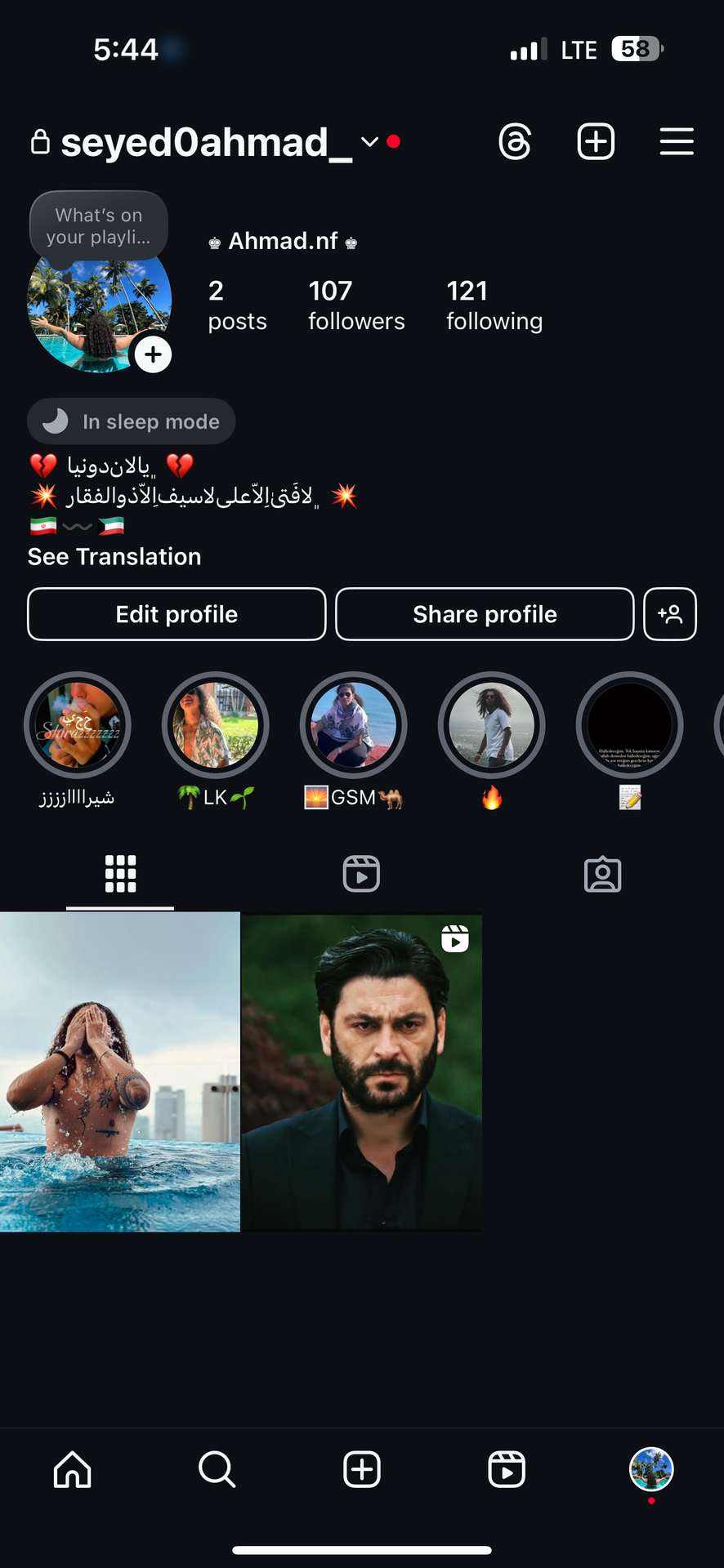
Task: Go to the Home feed
Action: 73,1470
